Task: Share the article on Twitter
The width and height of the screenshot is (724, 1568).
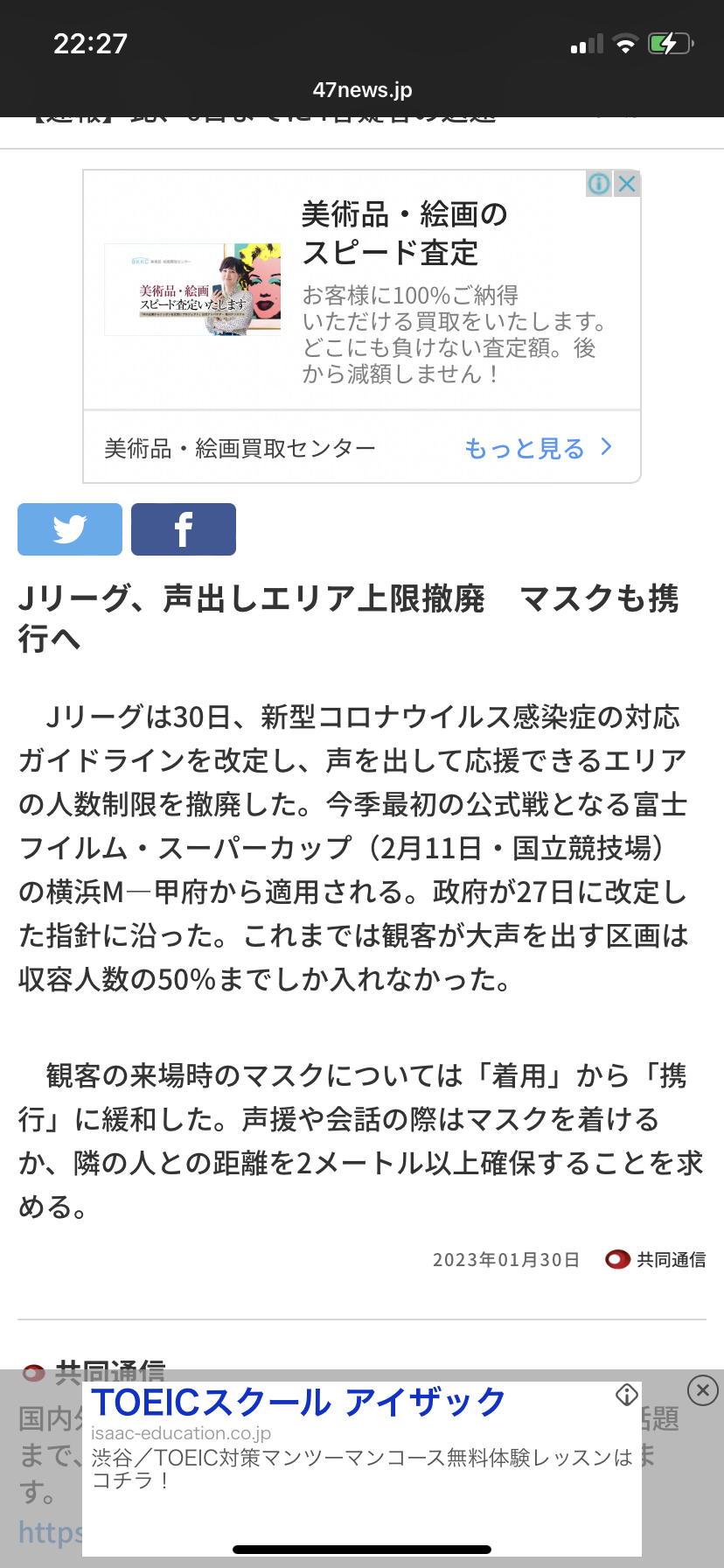Action: pos(70,529)
